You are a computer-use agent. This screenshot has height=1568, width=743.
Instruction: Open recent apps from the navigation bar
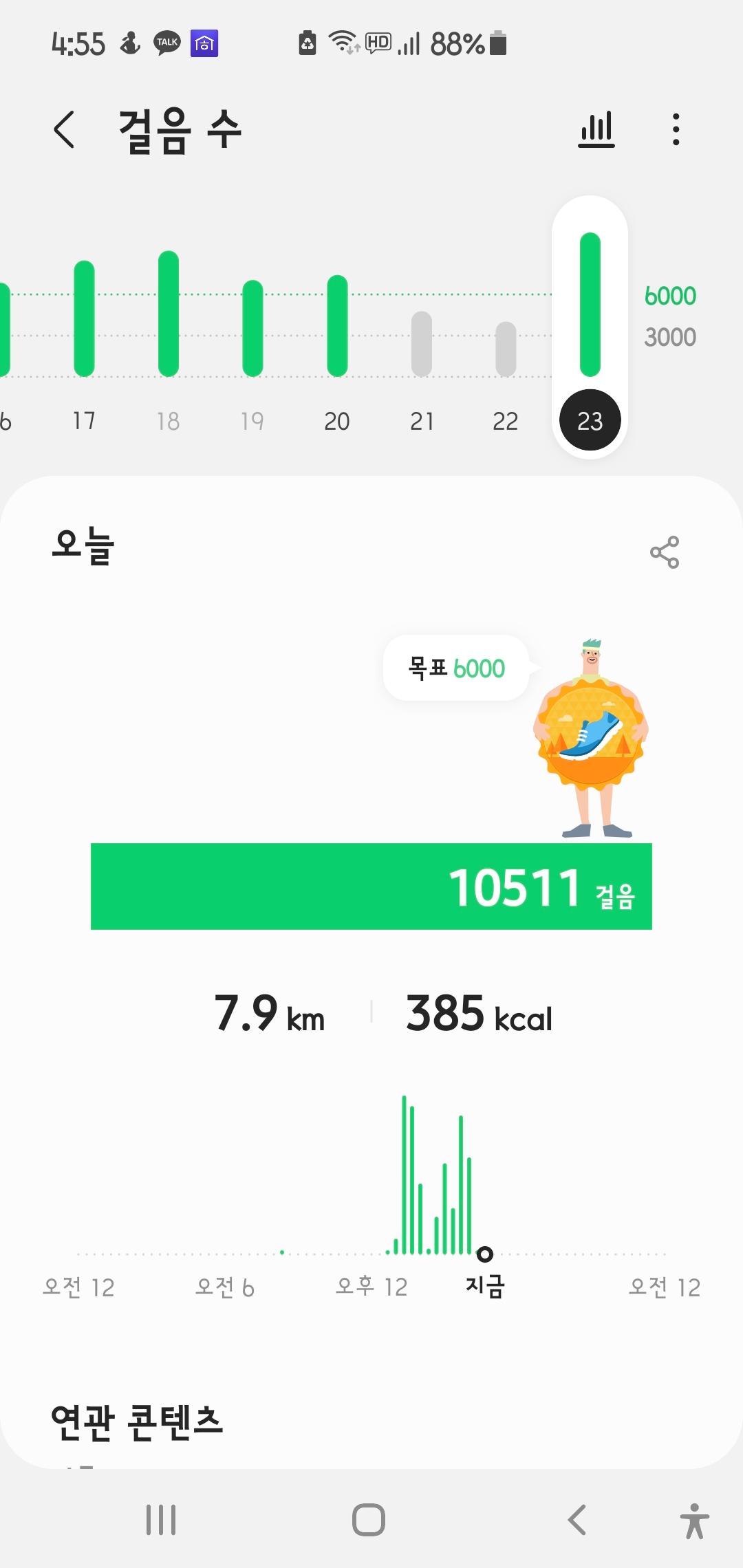click(x=161, y=1520)
